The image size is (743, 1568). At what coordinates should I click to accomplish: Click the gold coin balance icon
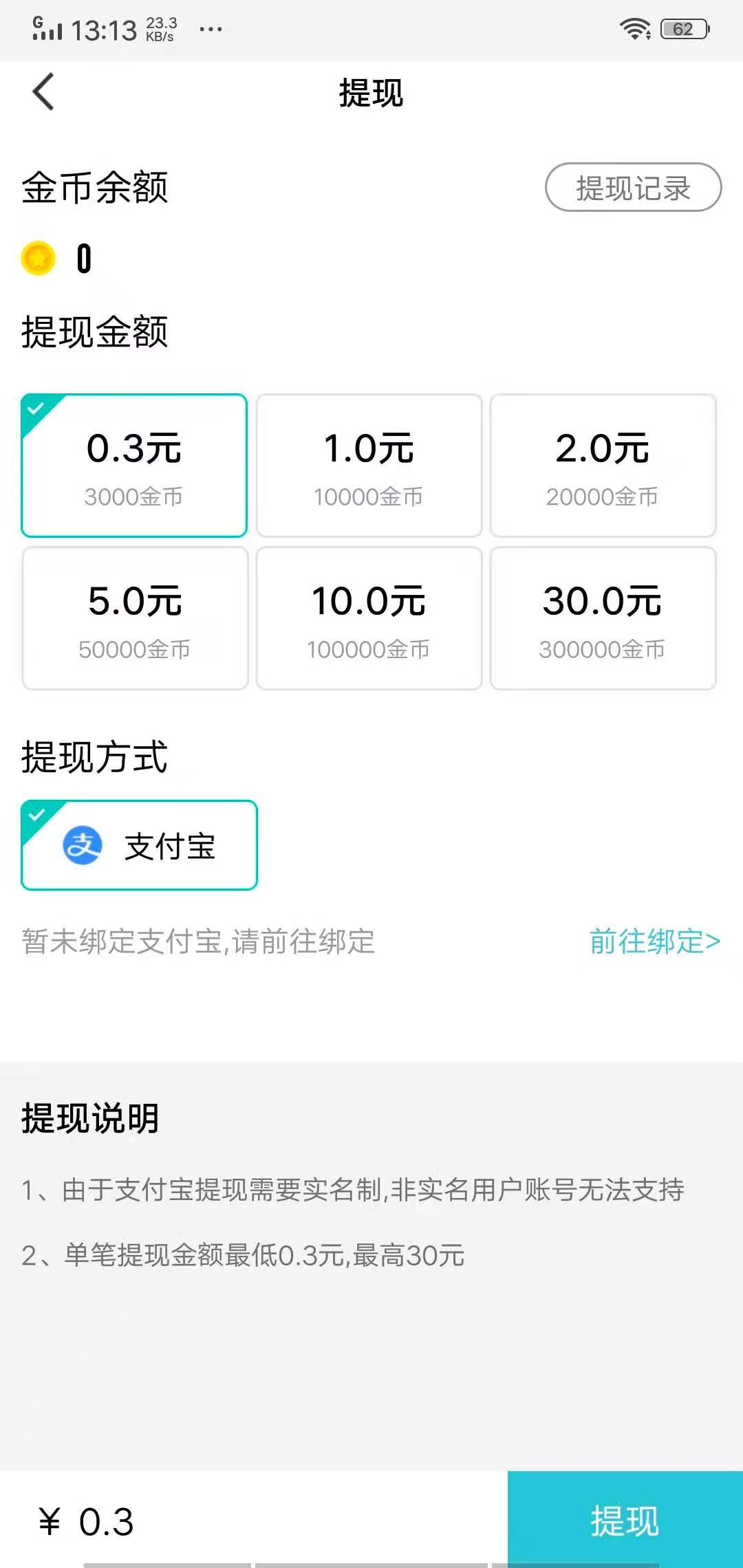(x=39, y=259)
